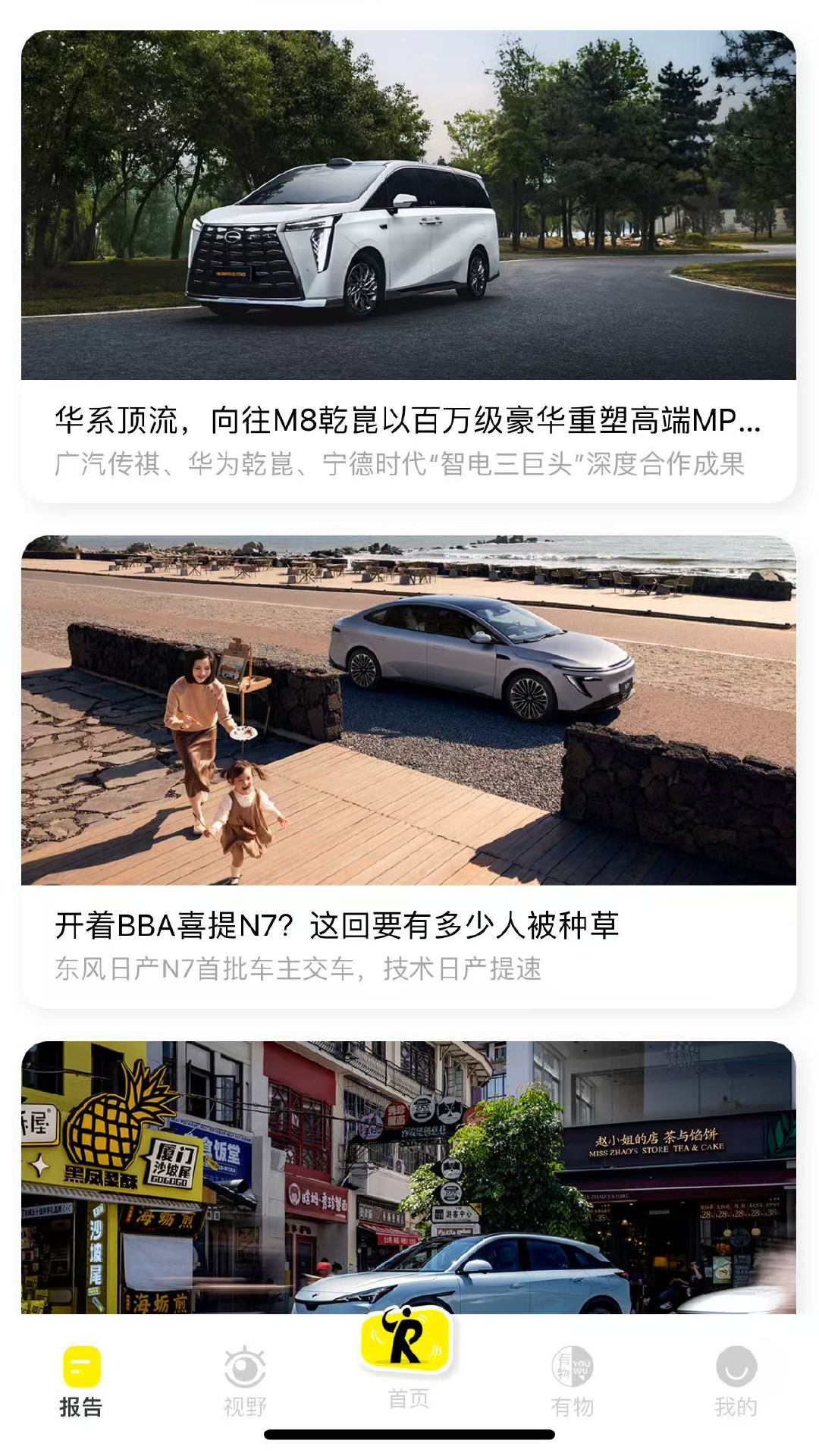The image size is (819, 1456).
Task: Open the article card with the Xiamen street photo
Action: coord(409,1175)
